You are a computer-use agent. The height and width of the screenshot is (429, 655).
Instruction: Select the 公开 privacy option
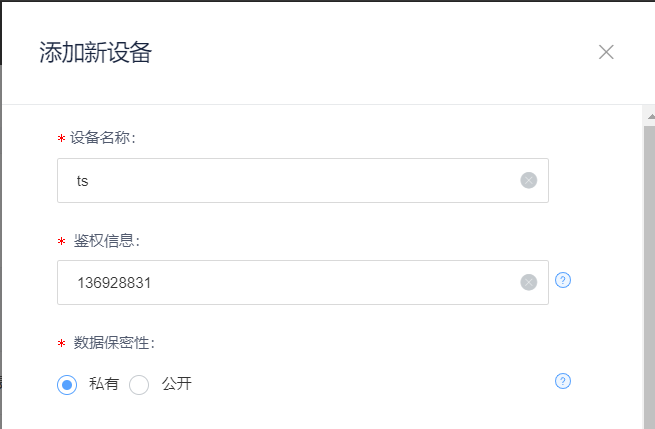coord(139,384)
